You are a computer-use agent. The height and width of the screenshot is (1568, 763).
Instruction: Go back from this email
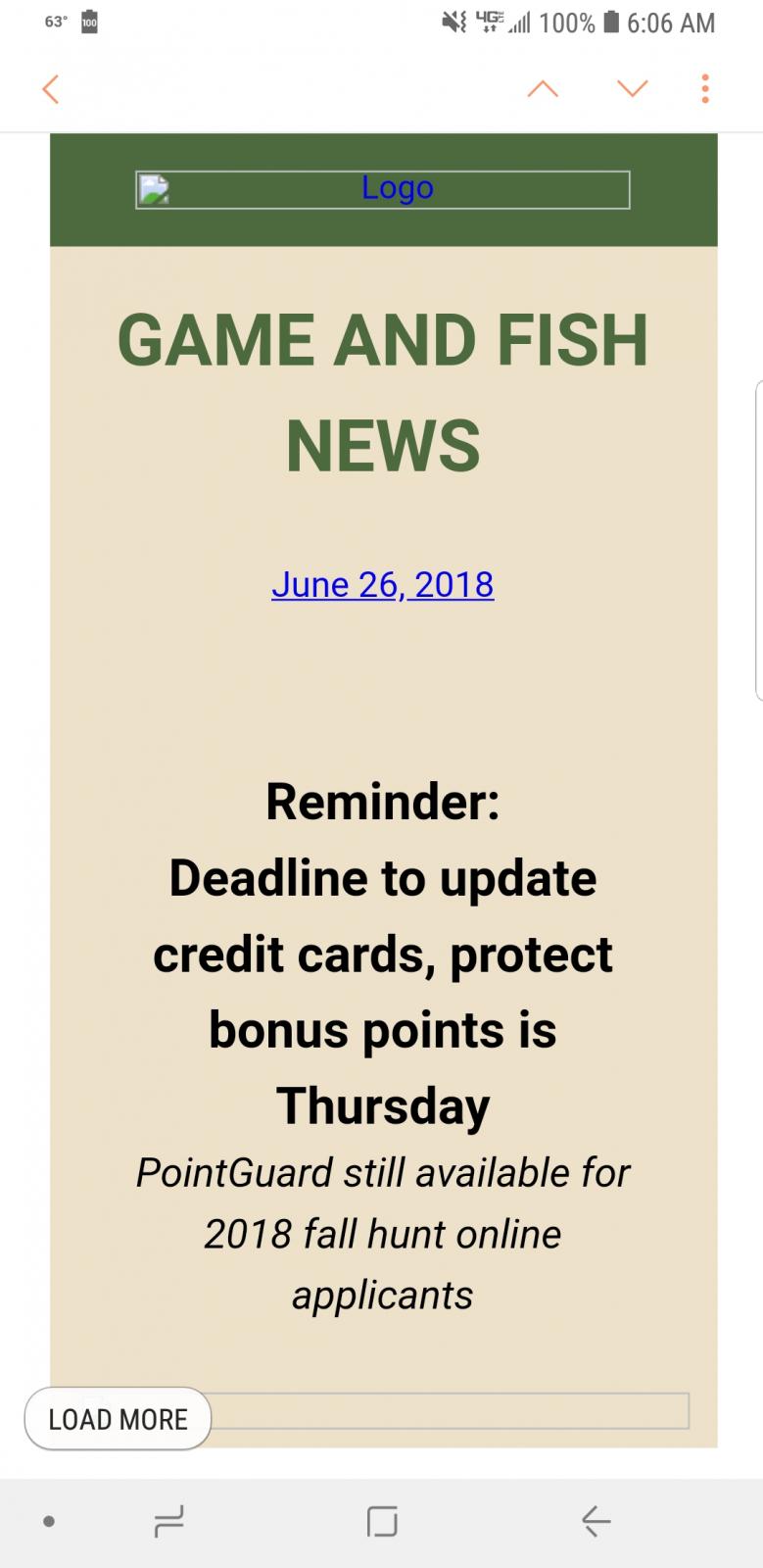[x=51, y=89]
